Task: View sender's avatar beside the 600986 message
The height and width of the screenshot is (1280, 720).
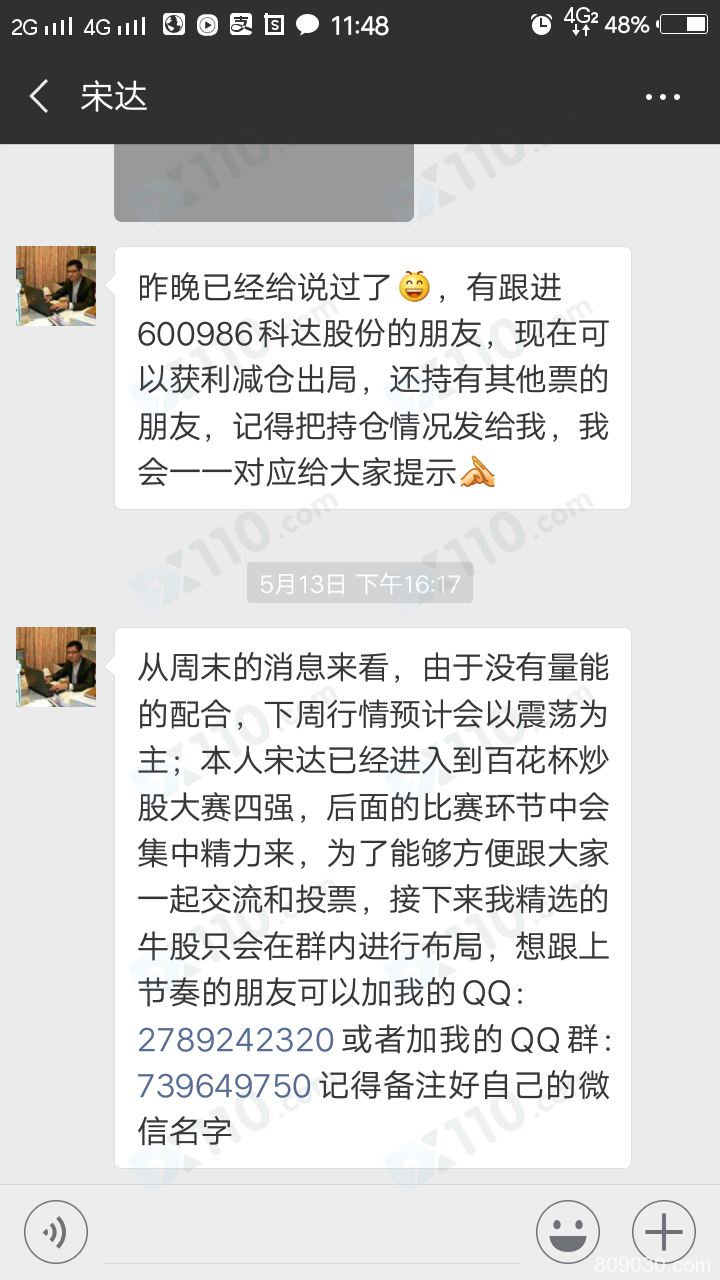Action: 56,286
